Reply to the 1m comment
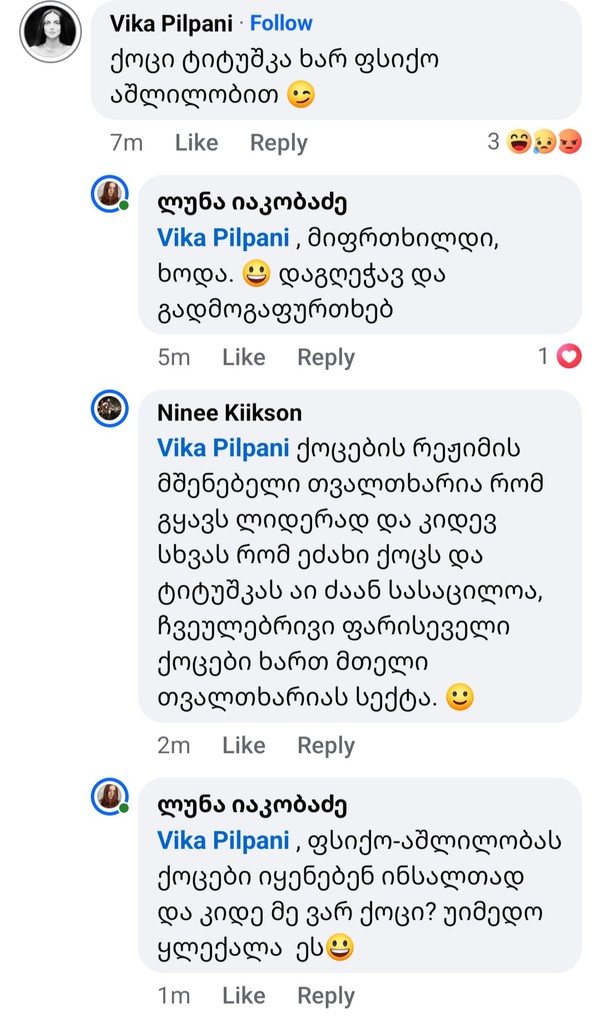The width and height of the screenshot is (600, 1024). coord(326,995)
